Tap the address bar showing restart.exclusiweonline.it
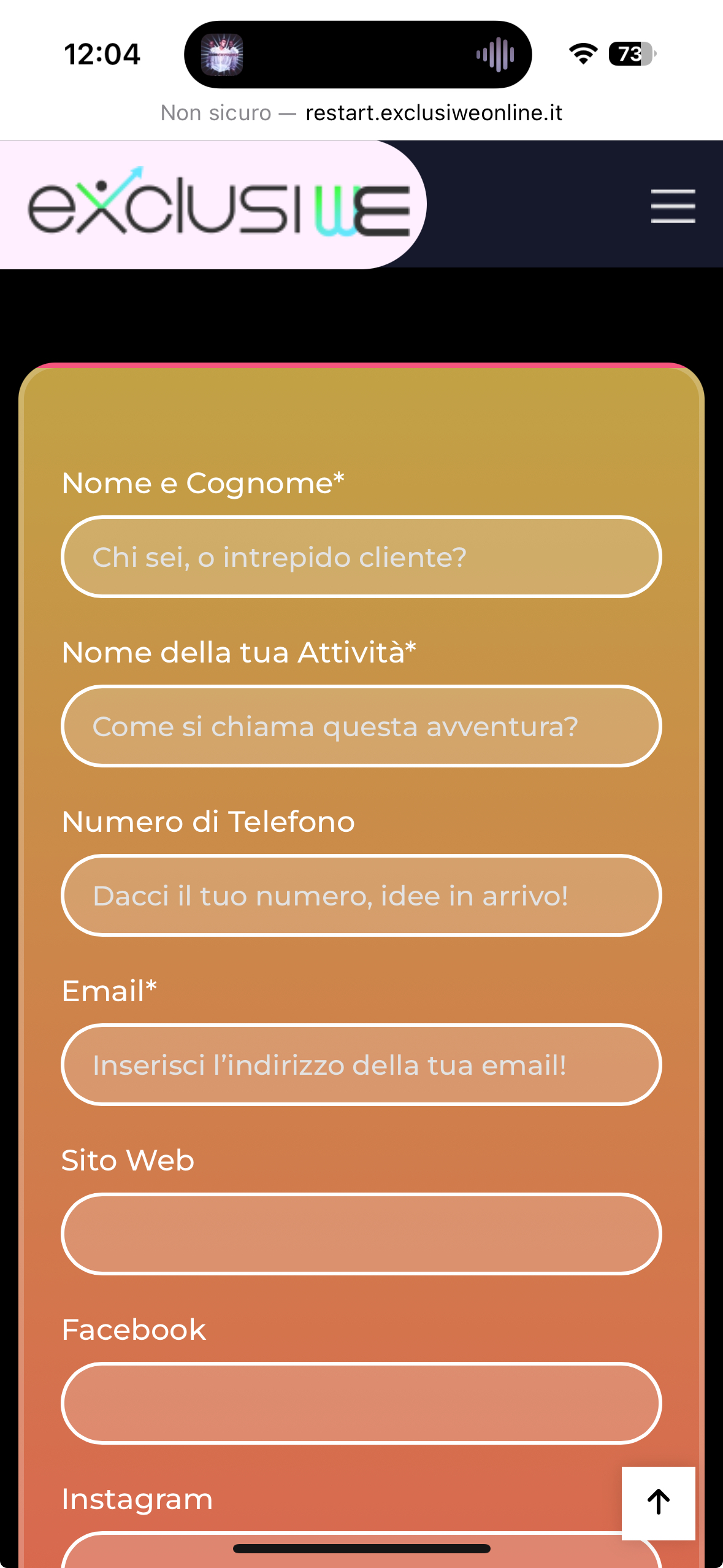The width and height of the screenshot is (723, 1568). point(362,113)
